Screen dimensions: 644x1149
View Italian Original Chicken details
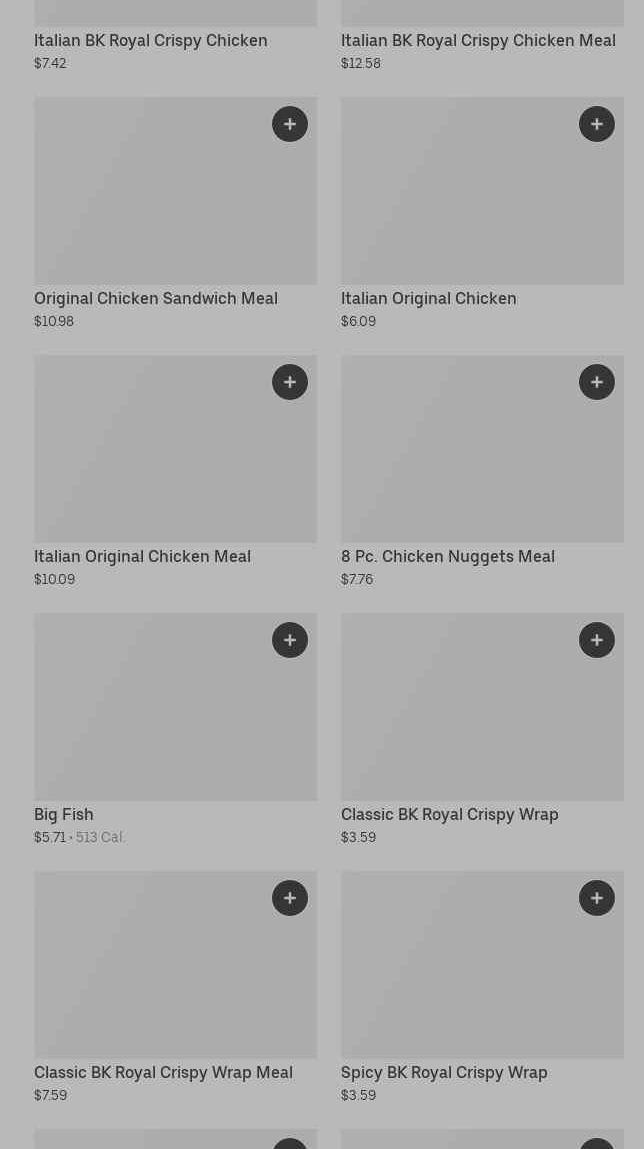tap(429, 298)
